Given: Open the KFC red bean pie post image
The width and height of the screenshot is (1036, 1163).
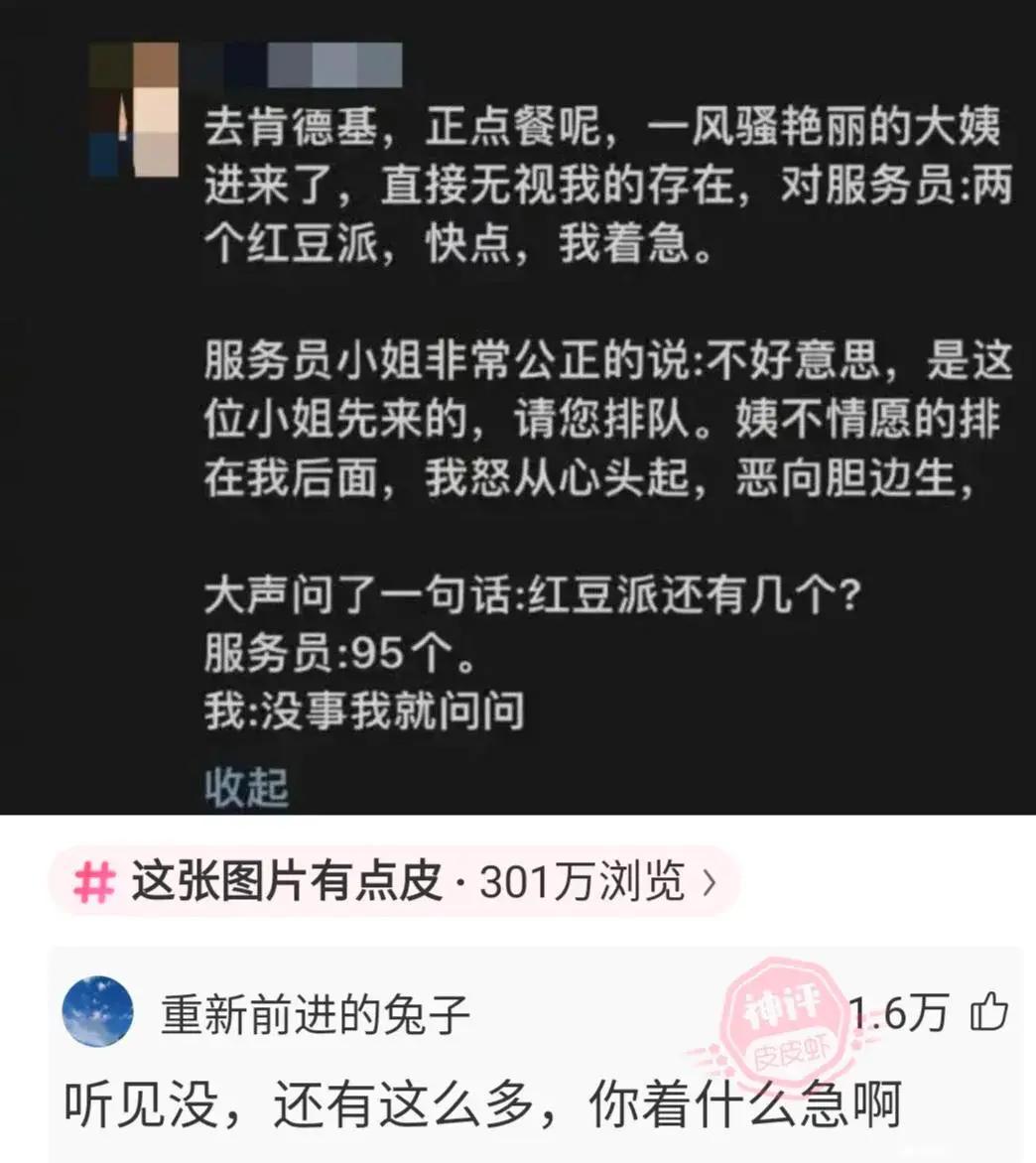Looking at the screenshot, I should [518, 407].
